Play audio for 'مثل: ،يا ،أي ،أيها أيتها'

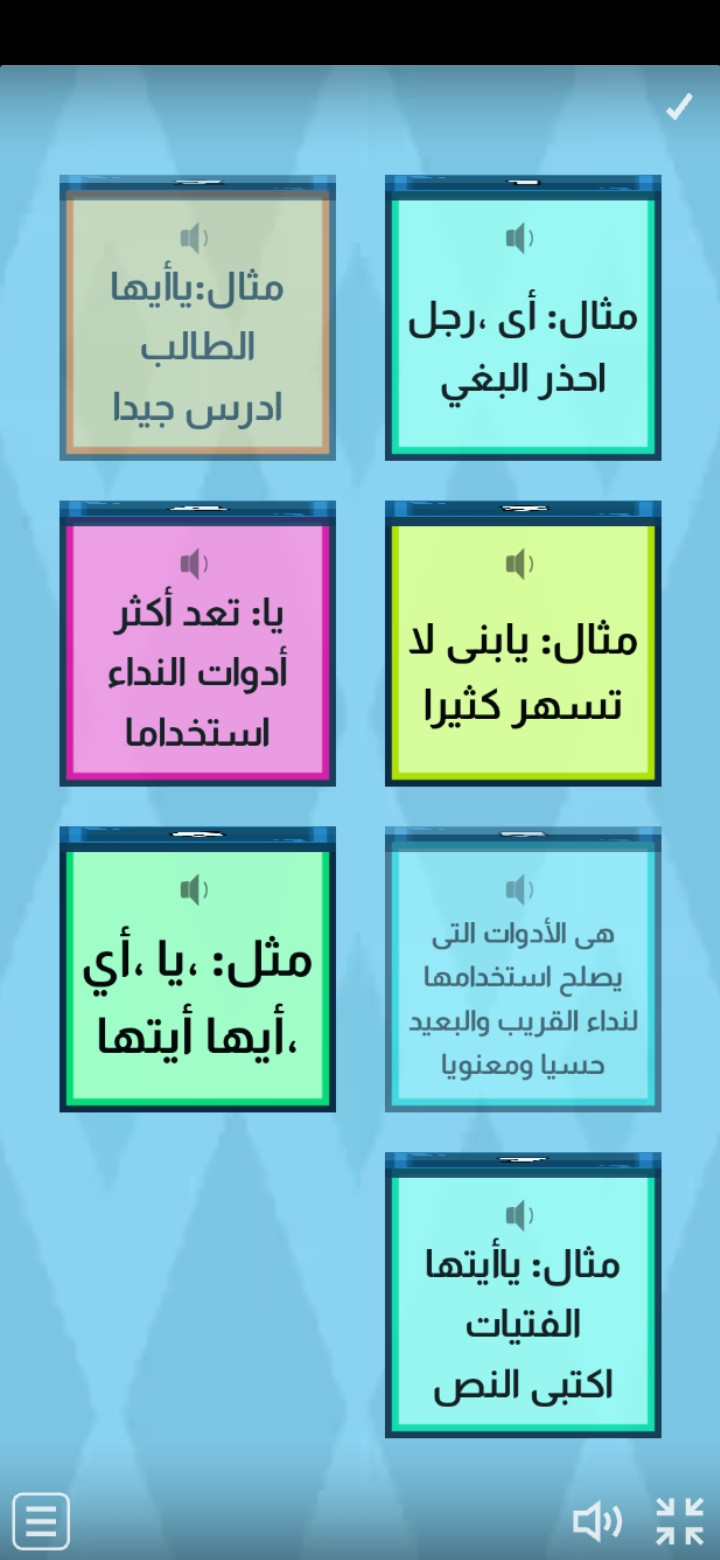(x=194, y=889)
